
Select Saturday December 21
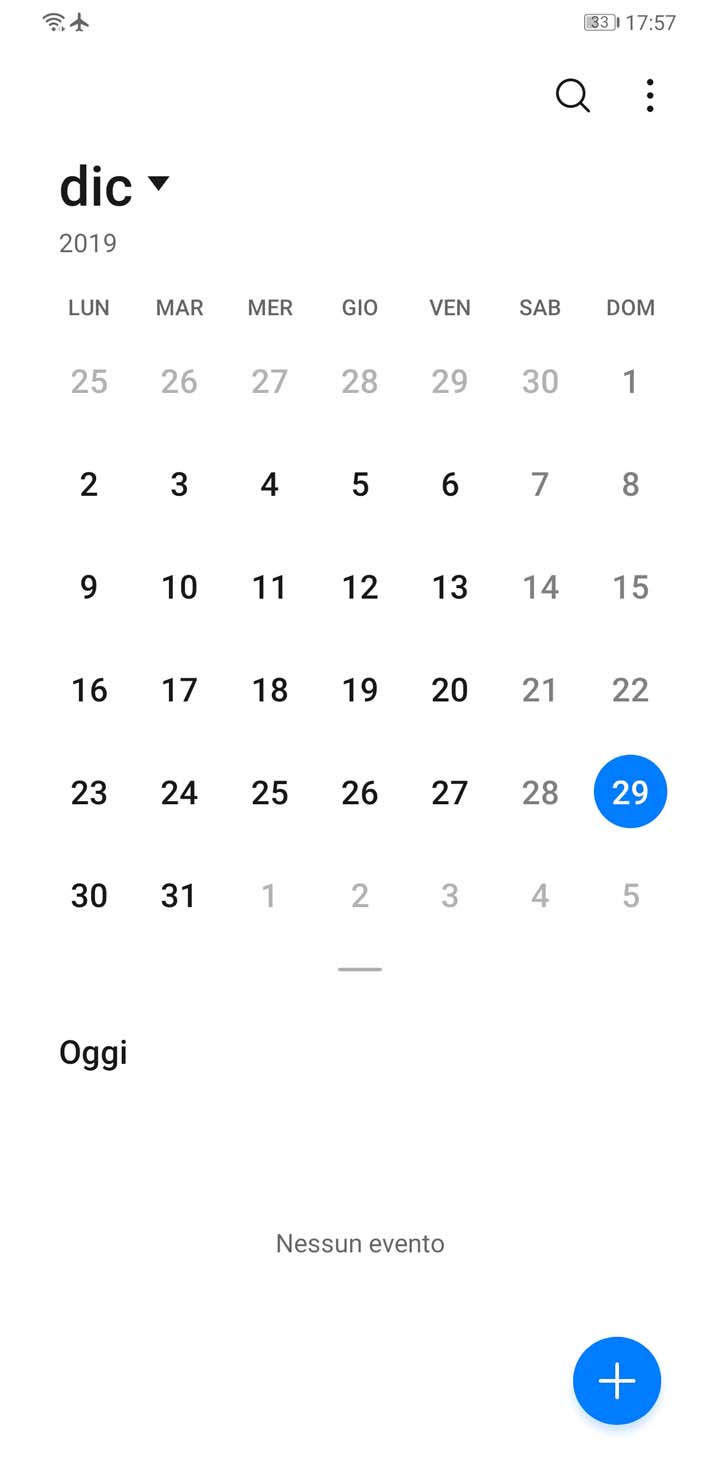540,690
